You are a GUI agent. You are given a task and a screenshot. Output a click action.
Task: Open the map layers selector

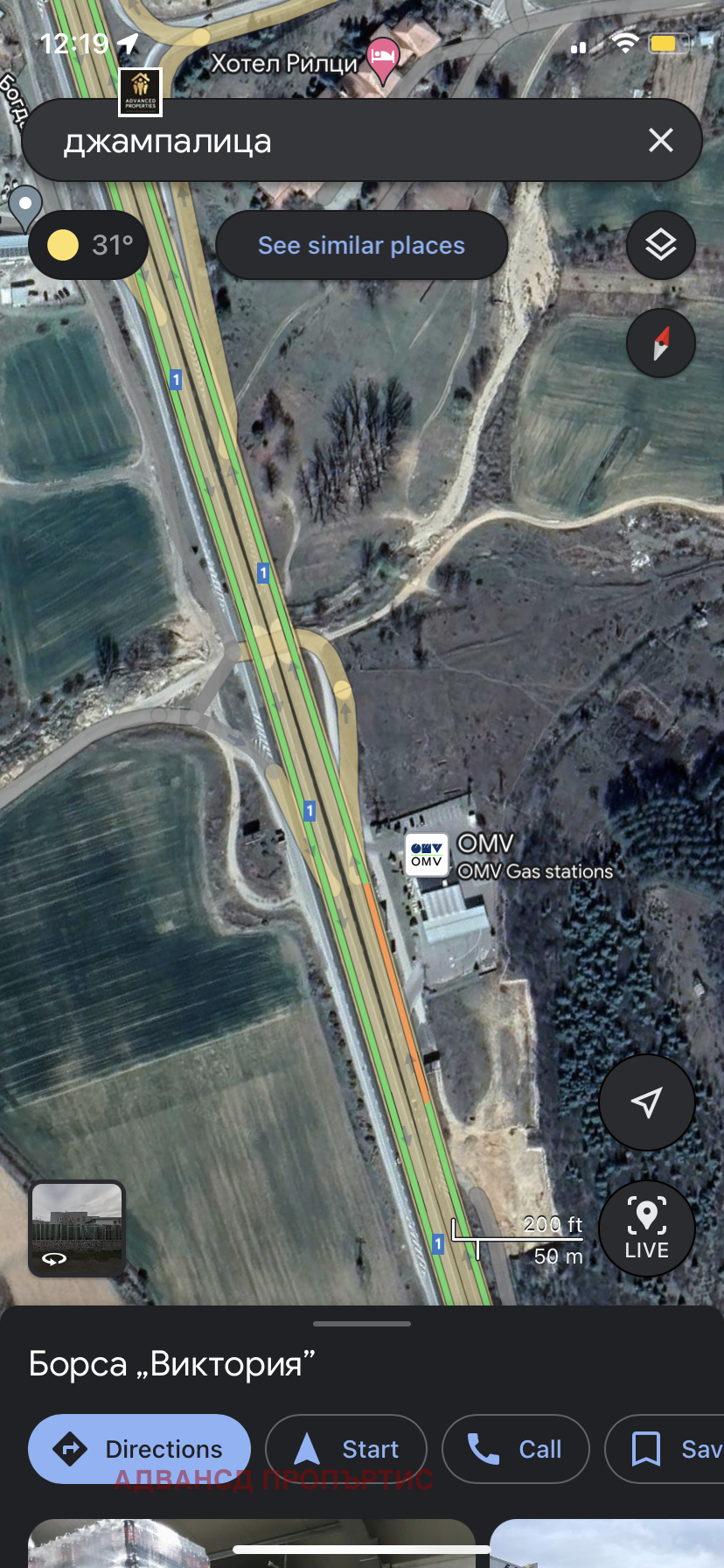661,245
